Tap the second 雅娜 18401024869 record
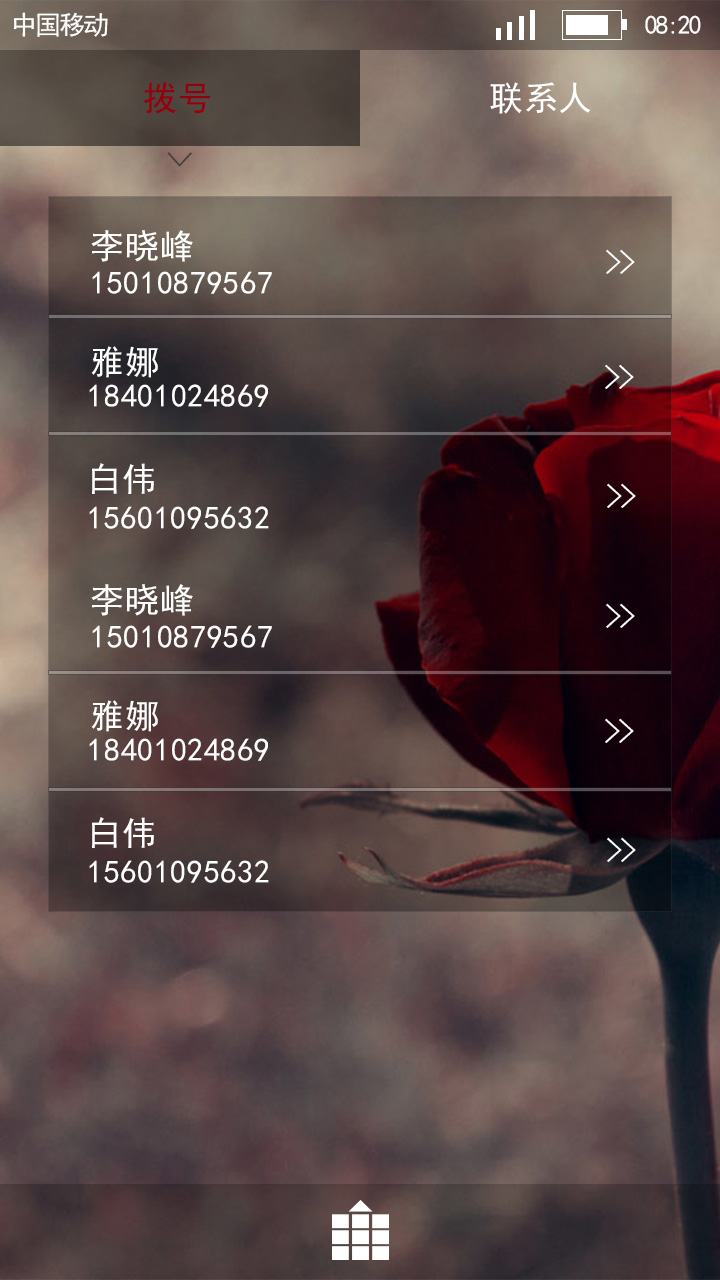Screen dimensions: 720x1280 tap(360, 731)
